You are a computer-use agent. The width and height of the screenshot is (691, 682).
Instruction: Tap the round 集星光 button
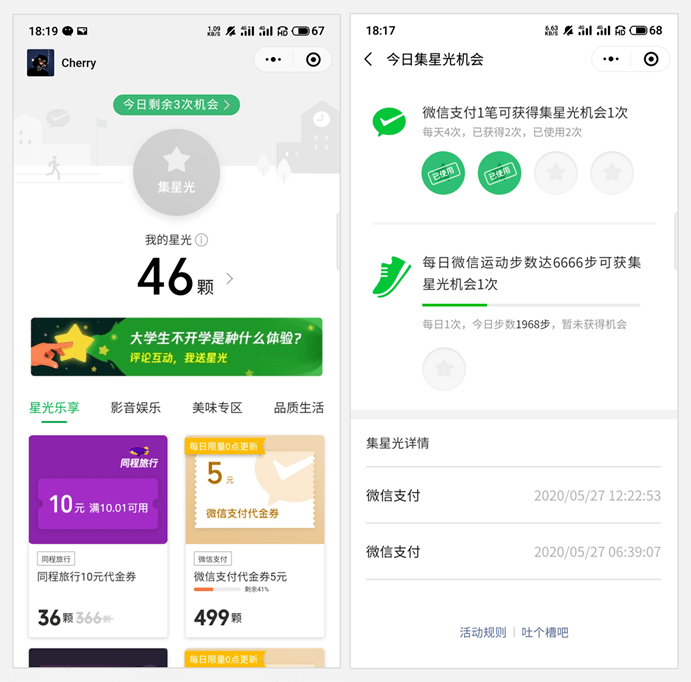pos(176,173)
